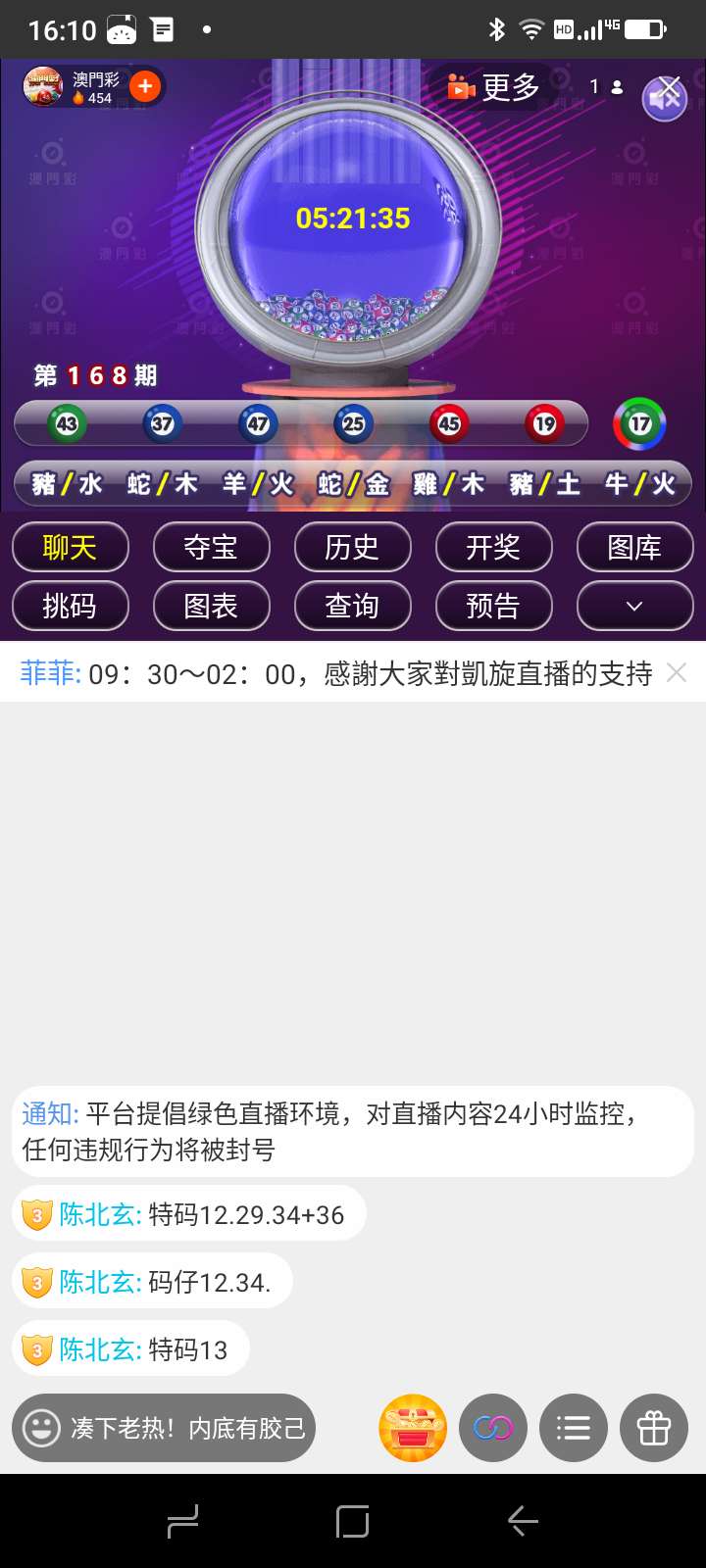Image resolution: width=706 pixels, height=1568 pixels.
Task: Open the 图库 gallery
Action: point(634,547)
